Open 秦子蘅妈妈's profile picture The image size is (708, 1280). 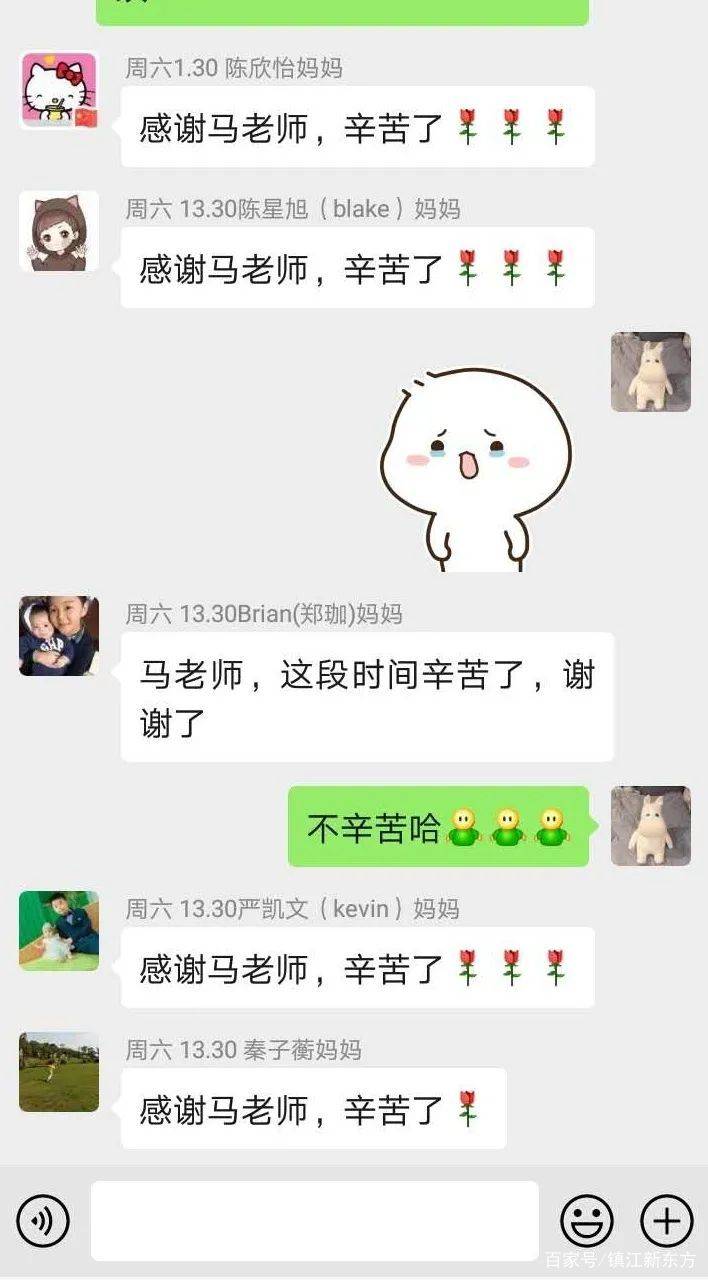(x=59, y=1072)
